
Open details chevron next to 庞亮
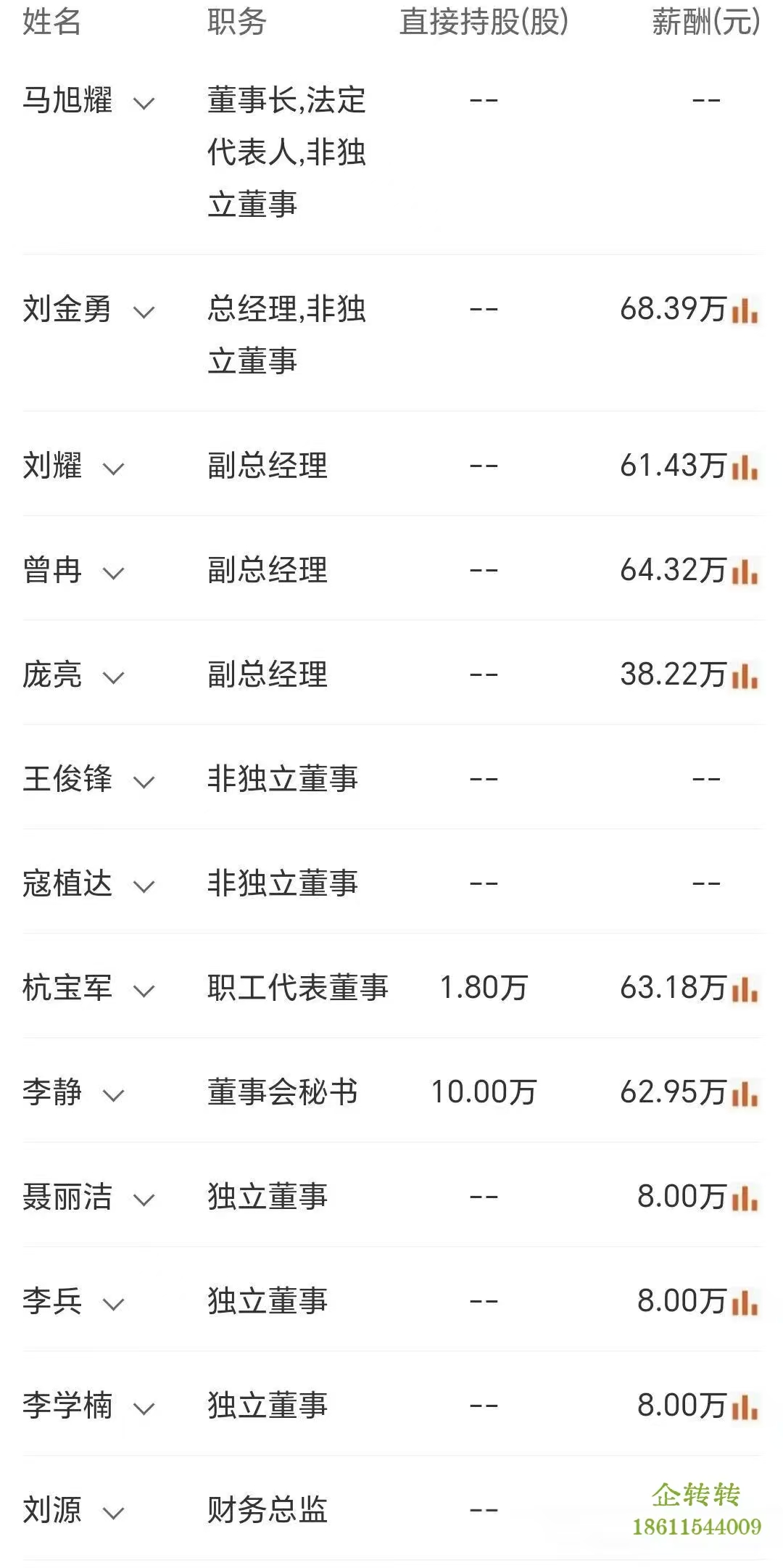(x=114, y=677)
